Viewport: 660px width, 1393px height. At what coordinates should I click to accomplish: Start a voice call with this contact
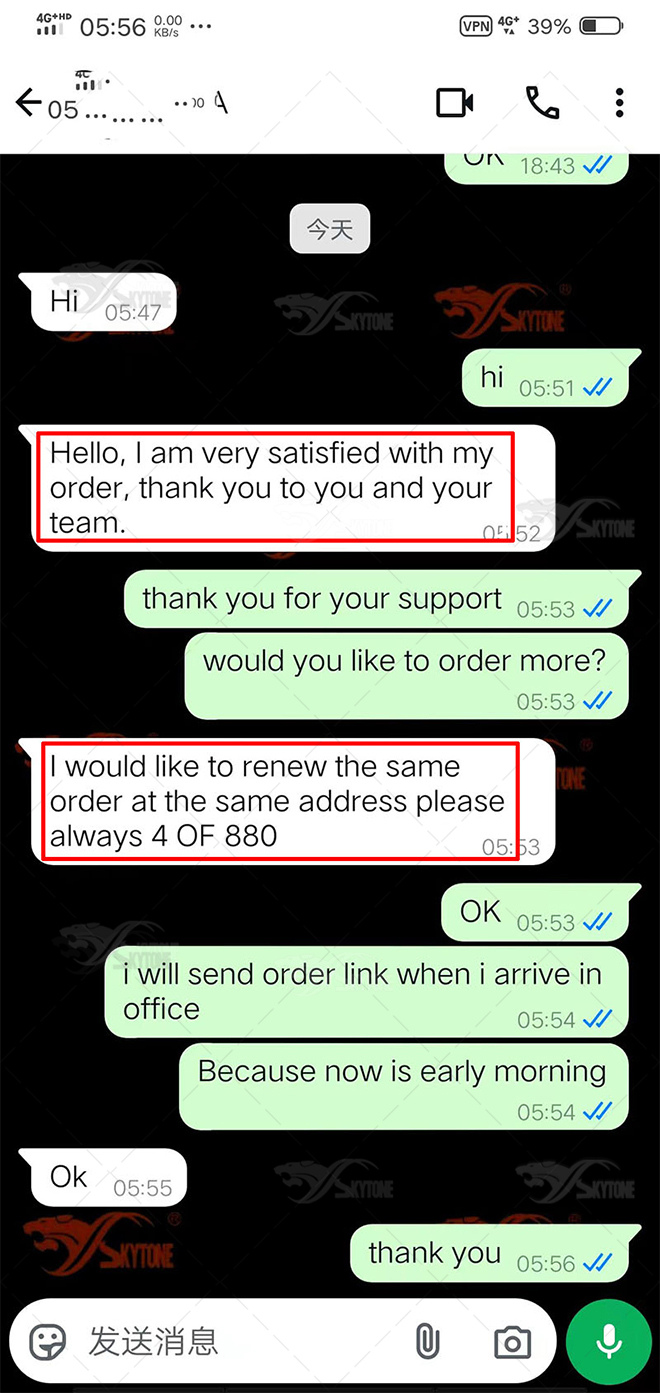pyautogui.click(x=542, y=103)
